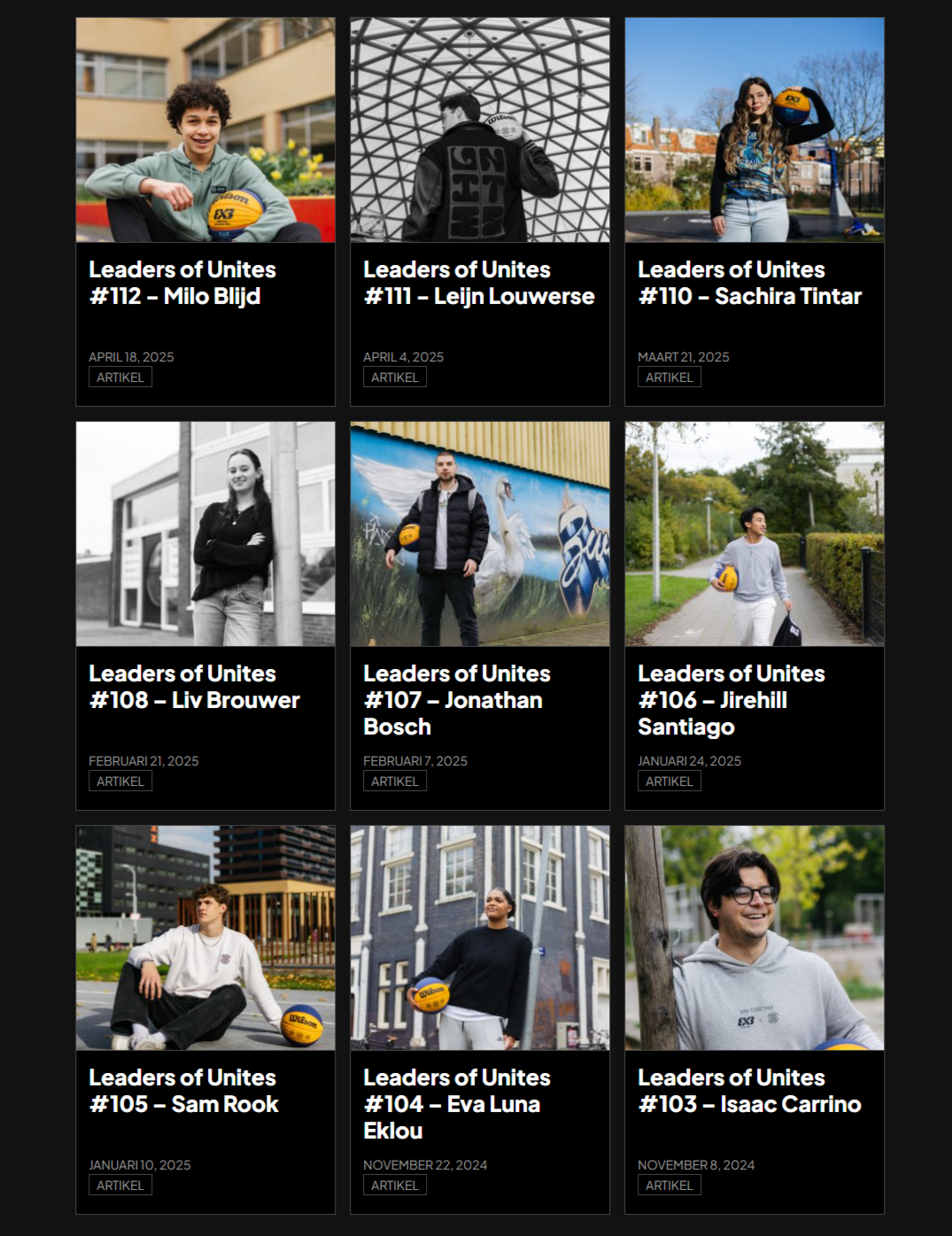This screenshot has width=952, height=1236.
Task: Open the #111 Leijn Louwerse article card
Action: click(x=478, y=283)
